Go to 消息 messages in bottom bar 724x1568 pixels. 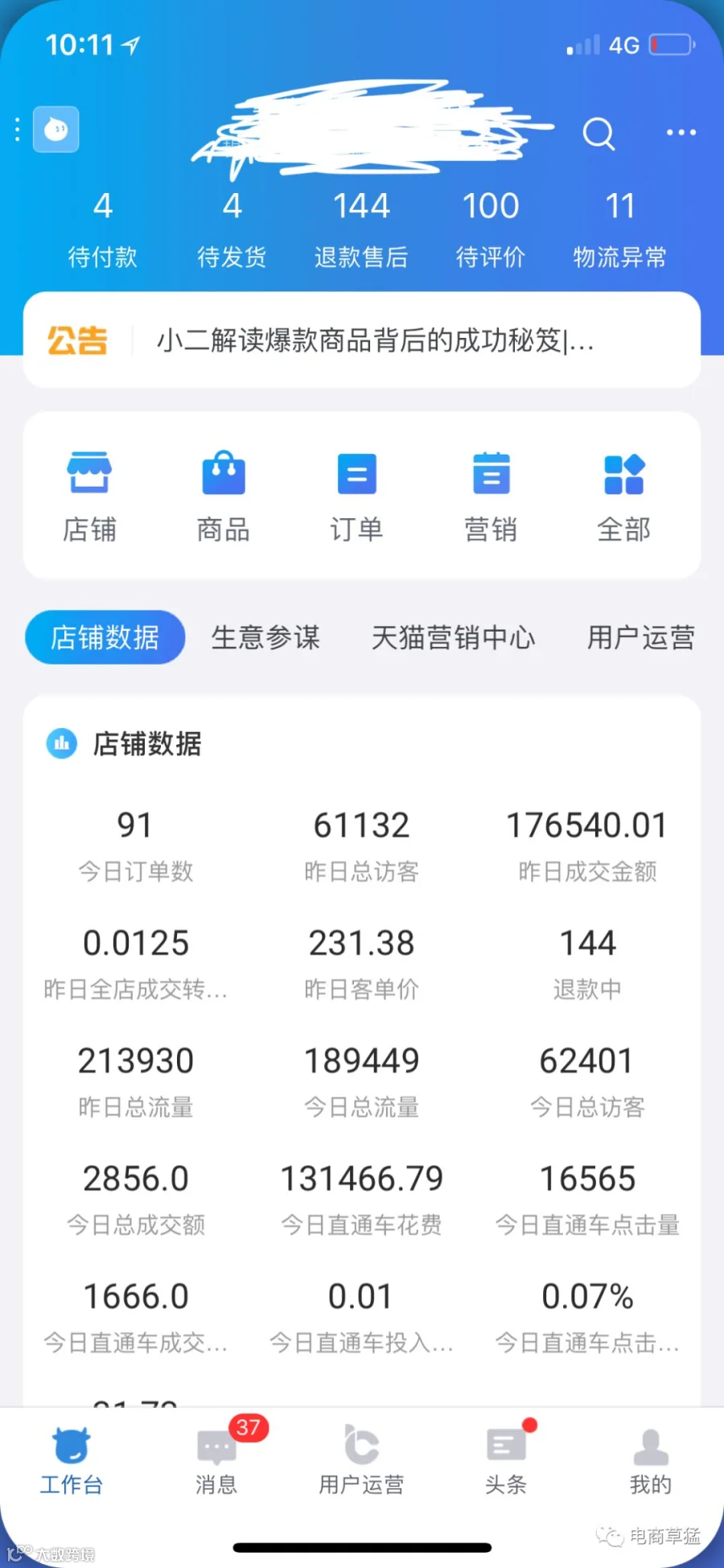tap(217, 1460)
